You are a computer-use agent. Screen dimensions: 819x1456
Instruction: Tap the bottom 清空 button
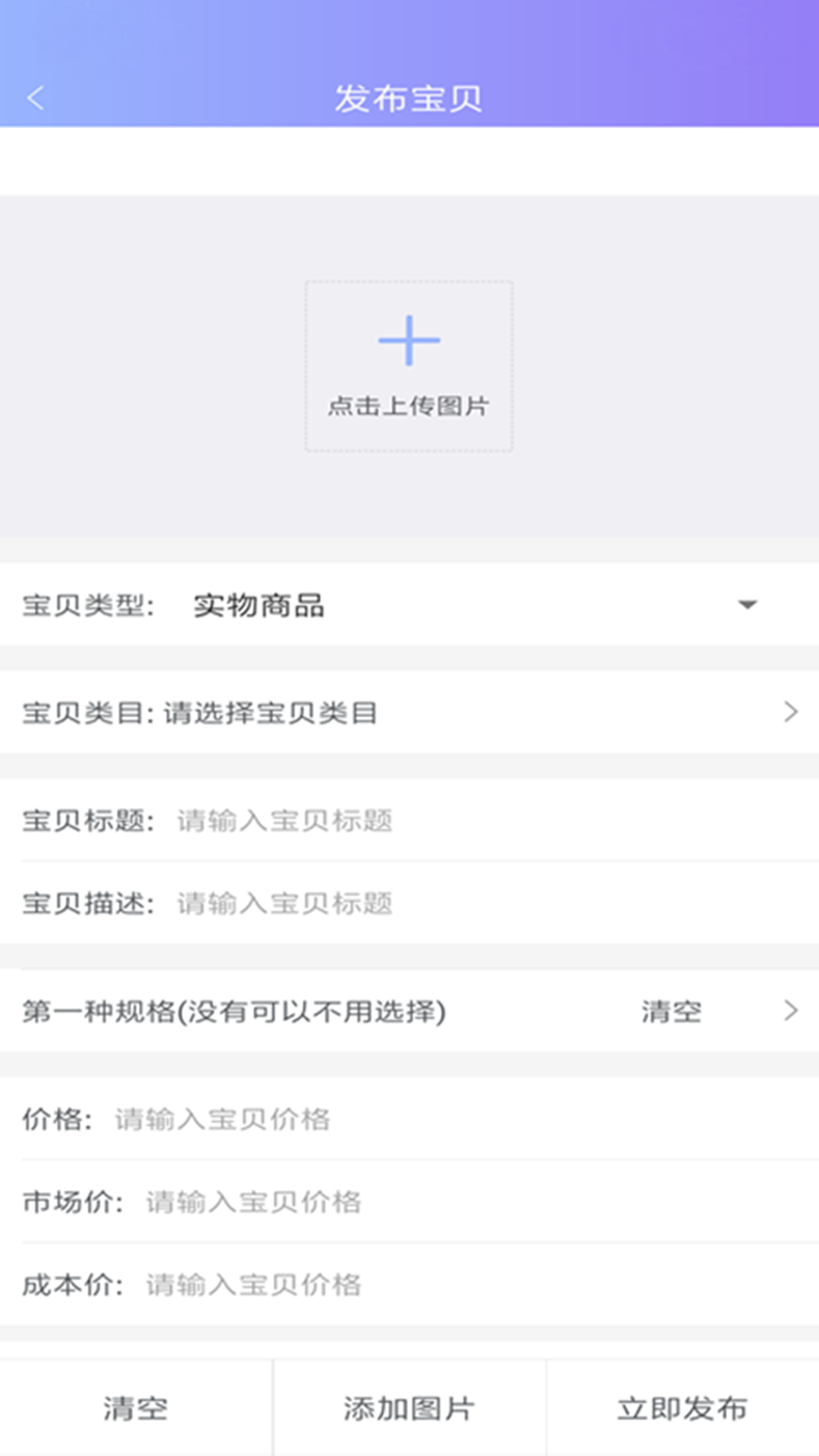click(x=136, y=1408)
